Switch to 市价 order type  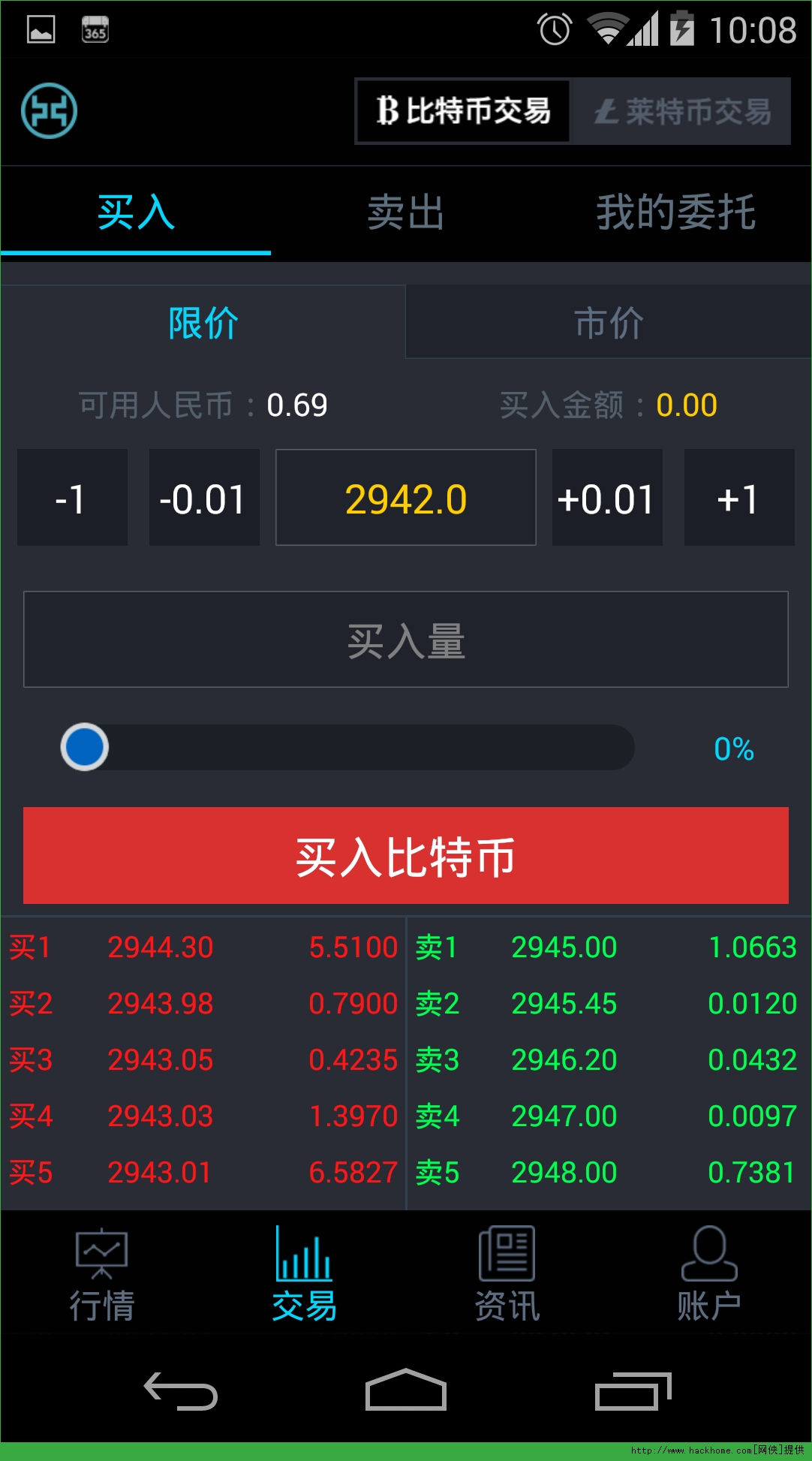pos(609,324)
